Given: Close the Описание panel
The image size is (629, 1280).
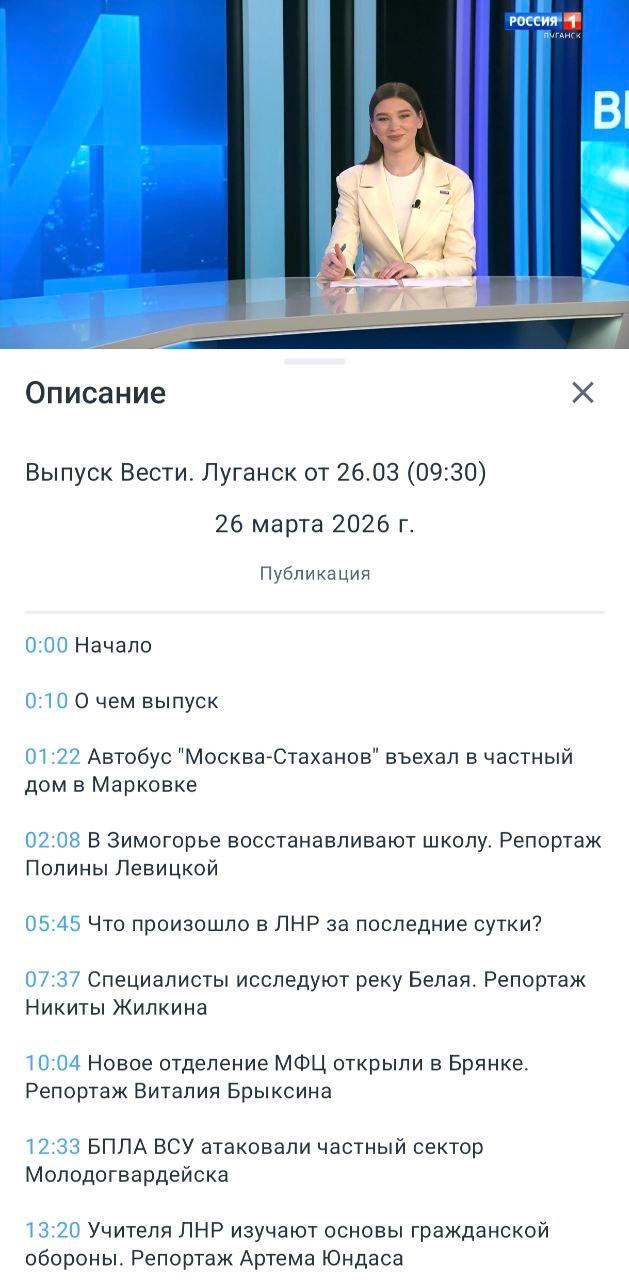Looking at the screenshot, I should [582, 393].
